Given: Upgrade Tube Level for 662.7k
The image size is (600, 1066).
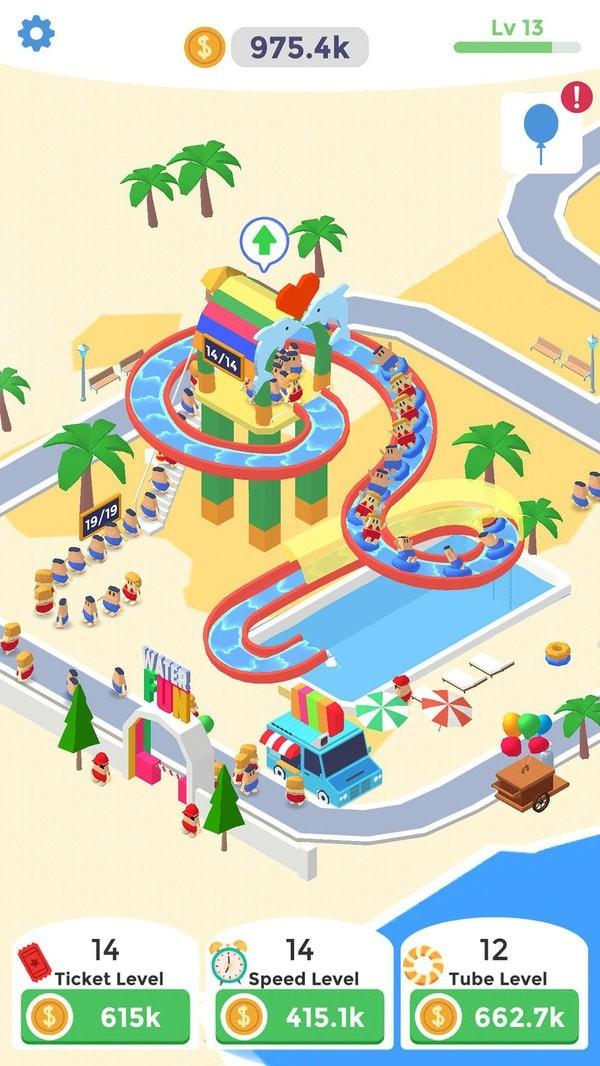Looking at the screenshot, I should point(494,1017).
